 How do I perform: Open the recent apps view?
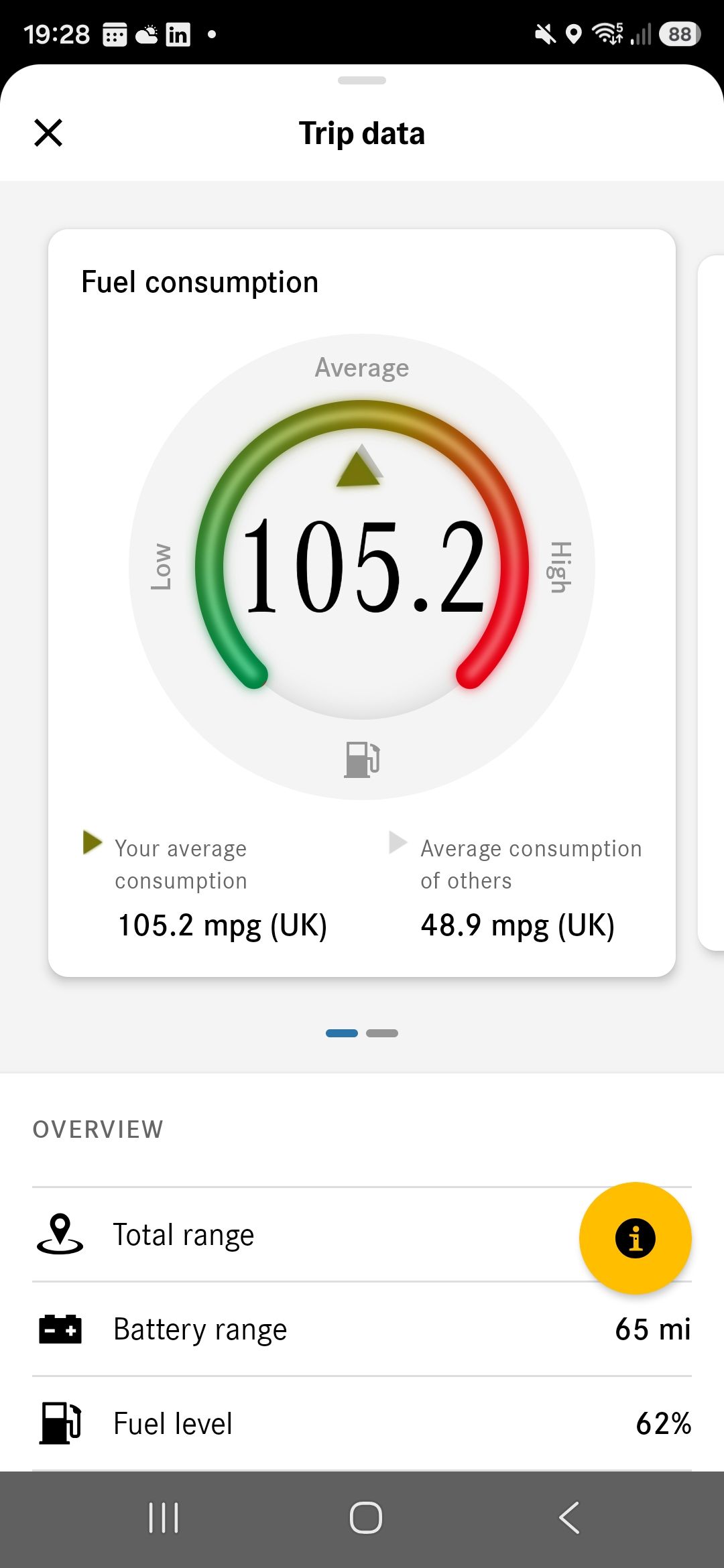164,1518
